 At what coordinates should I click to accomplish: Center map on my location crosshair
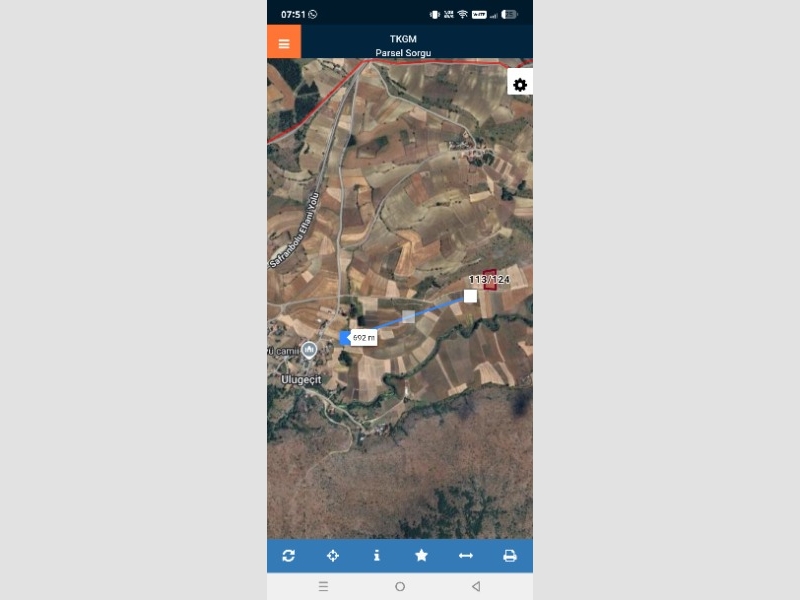point(333,556)
